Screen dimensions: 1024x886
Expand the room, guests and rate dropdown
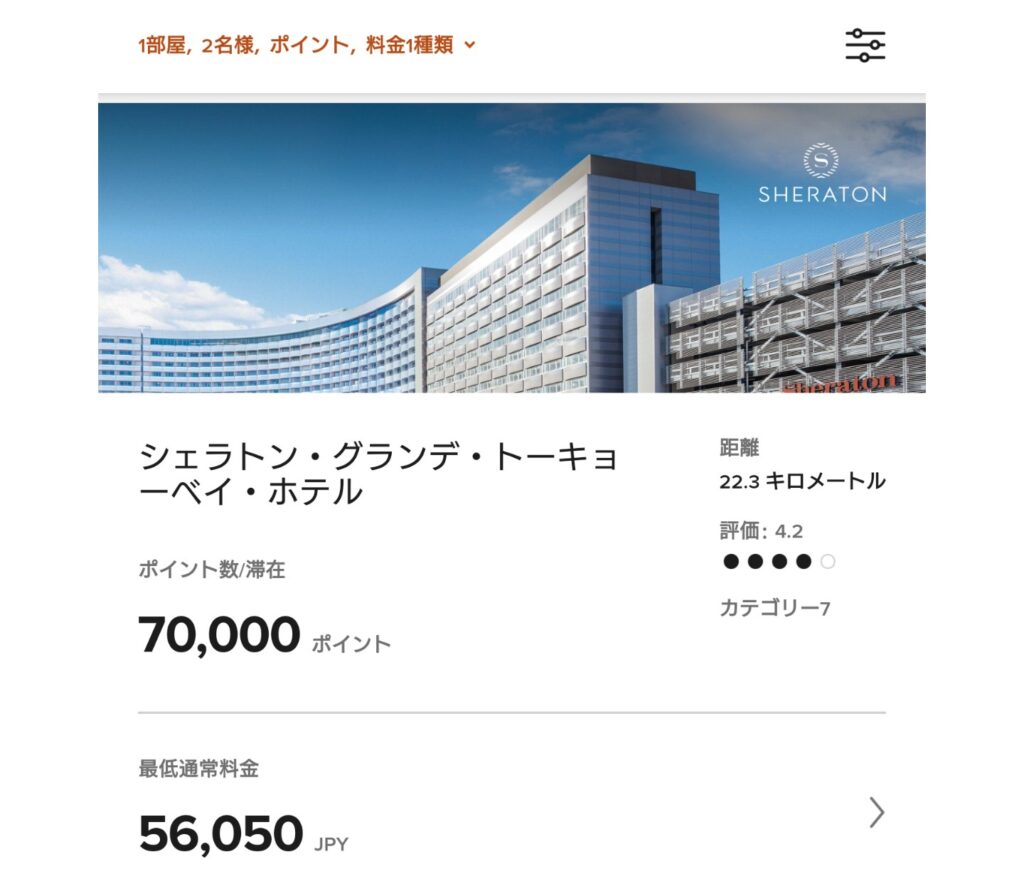click(x=306, y=45)
